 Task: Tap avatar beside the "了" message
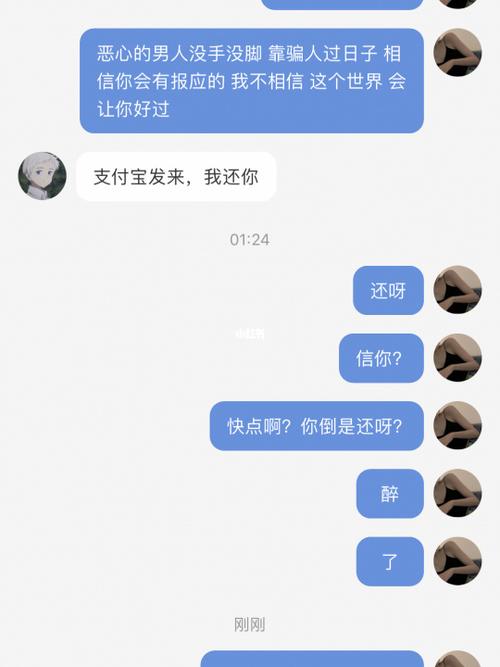pos(457,561)
